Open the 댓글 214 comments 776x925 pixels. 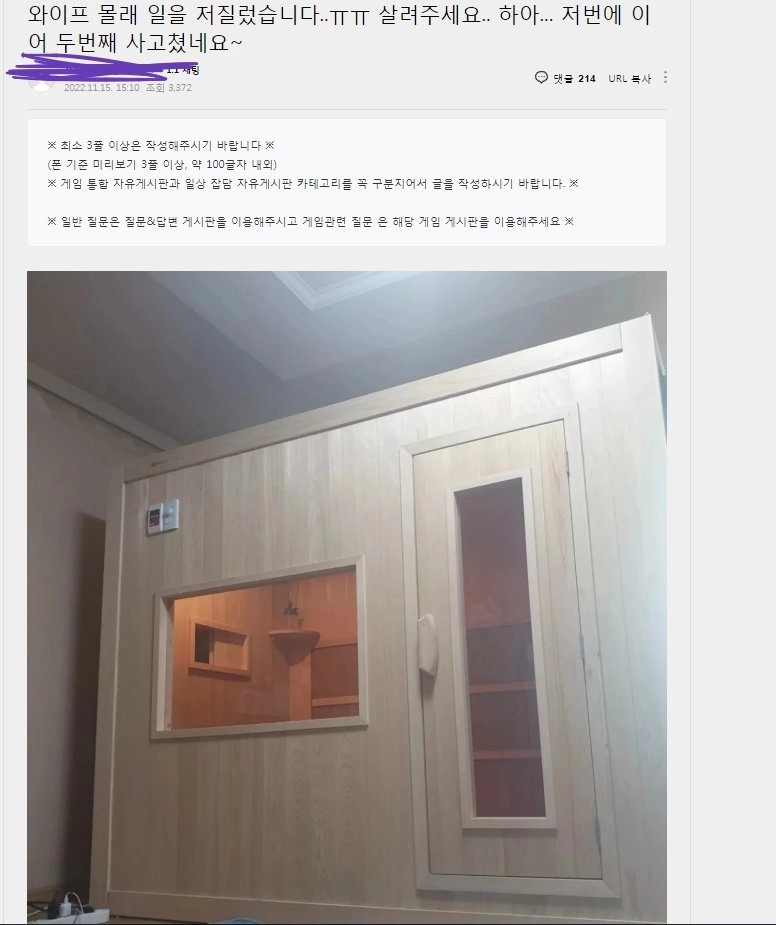coord(566,78)
